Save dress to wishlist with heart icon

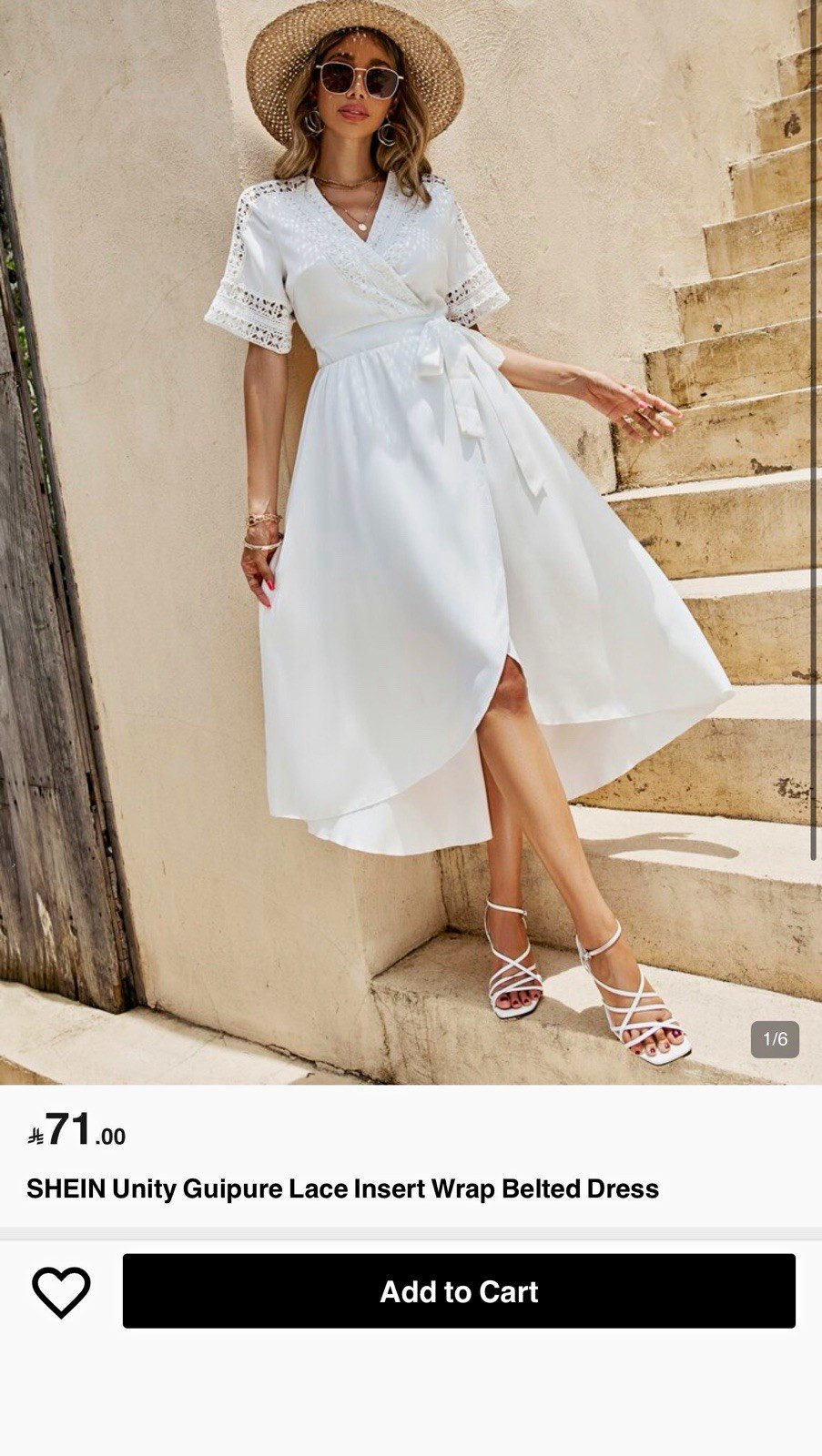point(61,1291)
